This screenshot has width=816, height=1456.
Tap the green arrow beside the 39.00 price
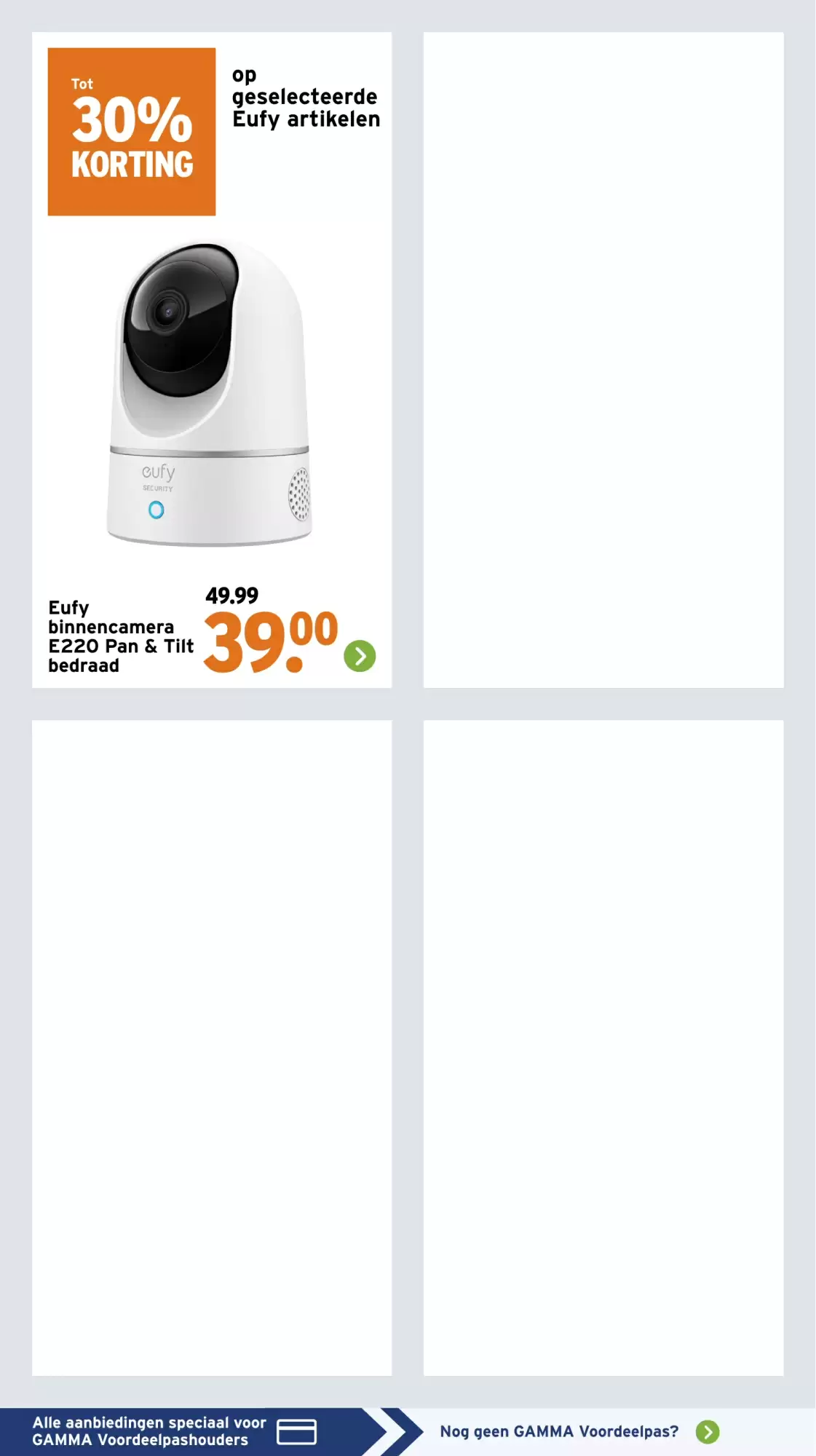point(360,656)
